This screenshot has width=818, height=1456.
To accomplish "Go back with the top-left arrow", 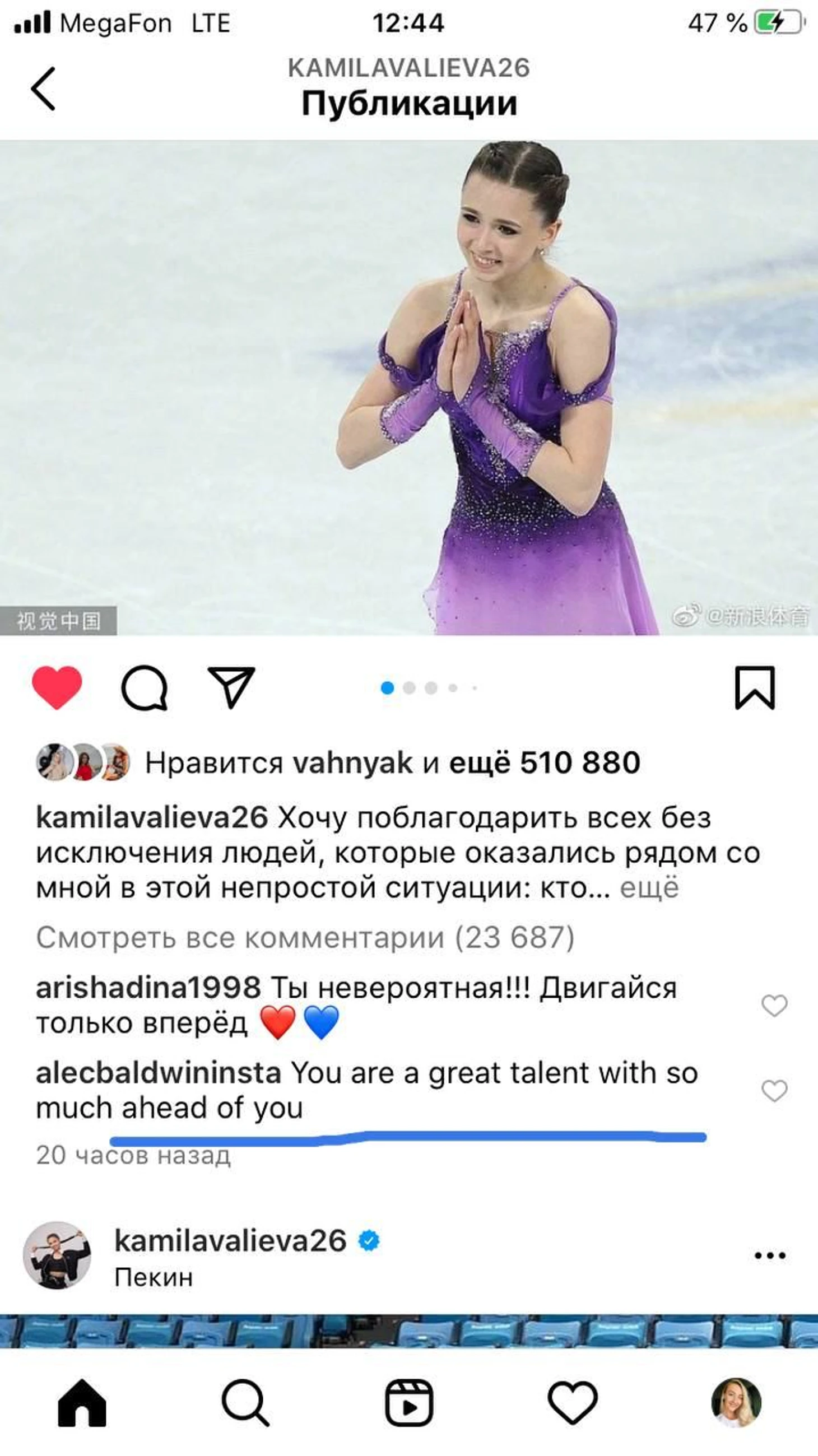I will tap(43, 89).
